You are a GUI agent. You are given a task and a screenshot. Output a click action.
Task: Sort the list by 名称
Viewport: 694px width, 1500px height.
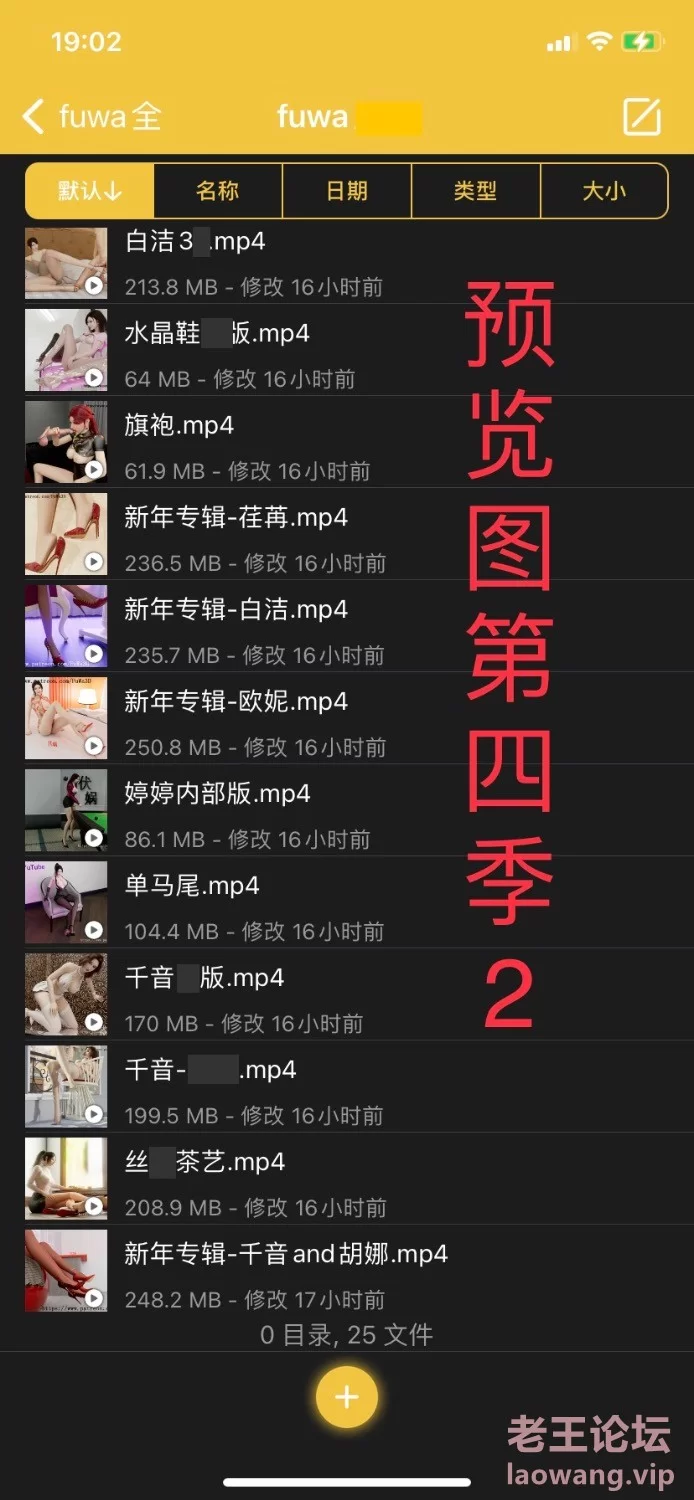pos(218,191)
